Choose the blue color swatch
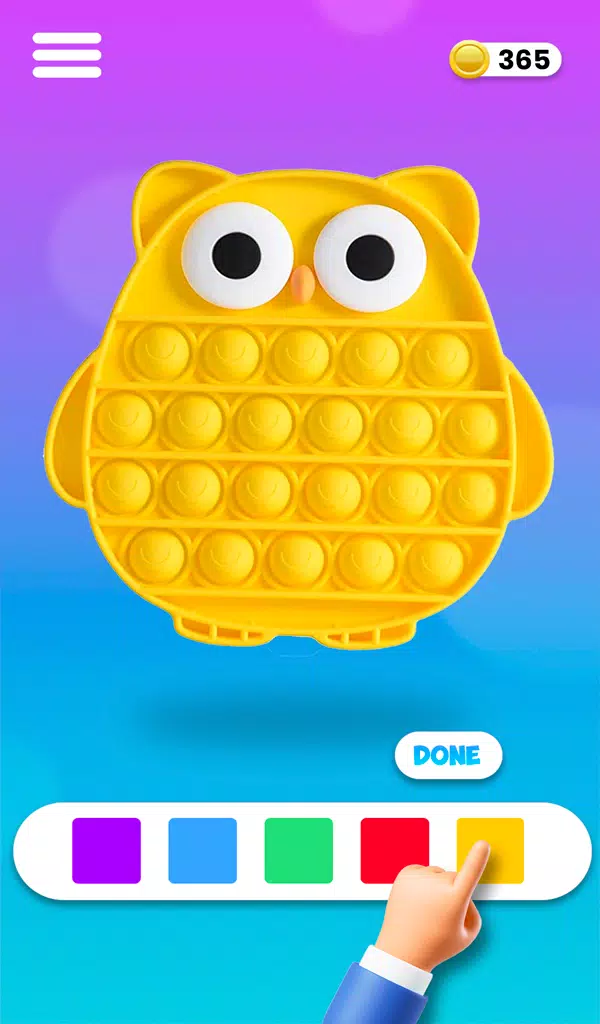This screenshot has width=600, height=1024. click(202, 850)
